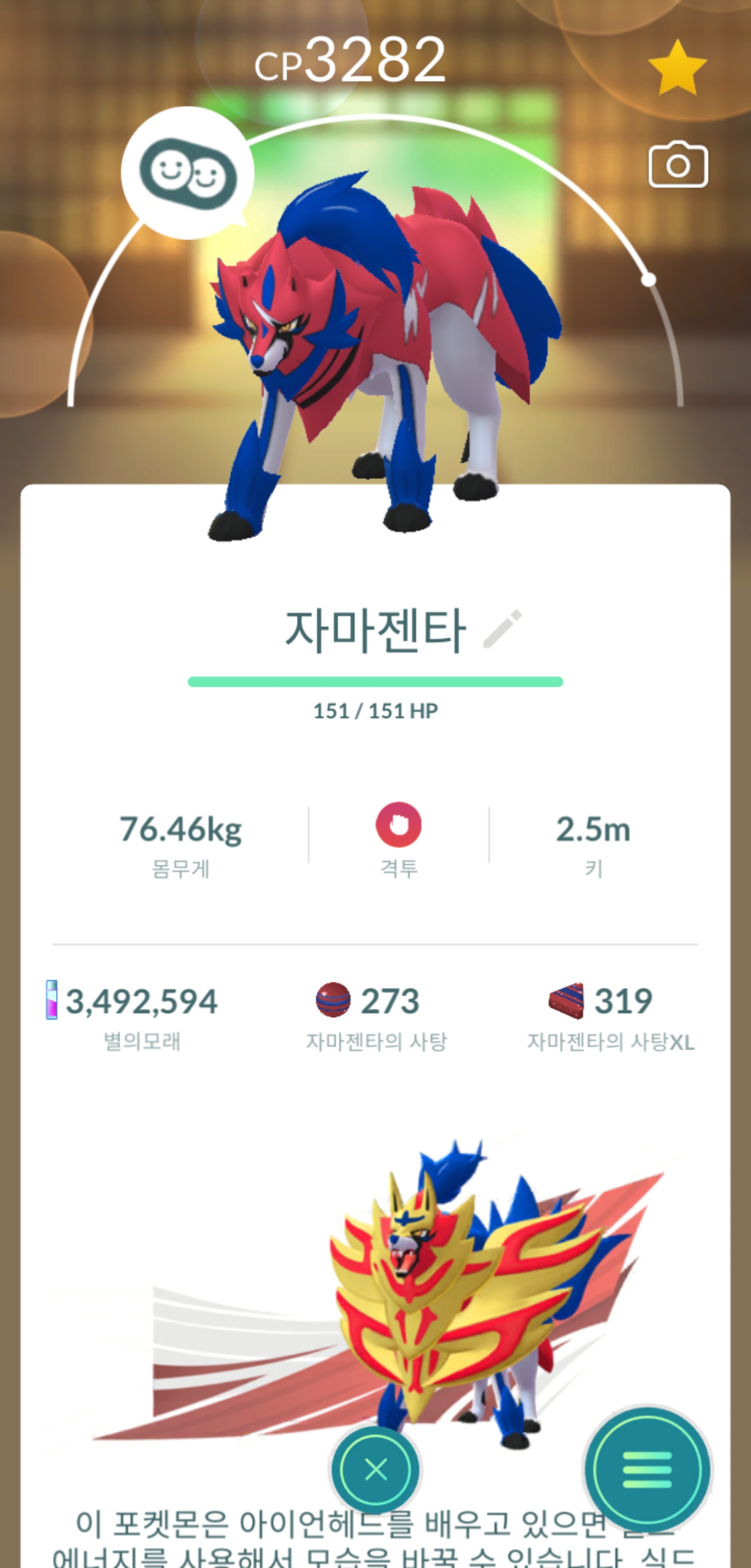This screenshot has width=751, height=1568.
Task: Close the Pokémon detail screen
Action: pos(375,1469)
